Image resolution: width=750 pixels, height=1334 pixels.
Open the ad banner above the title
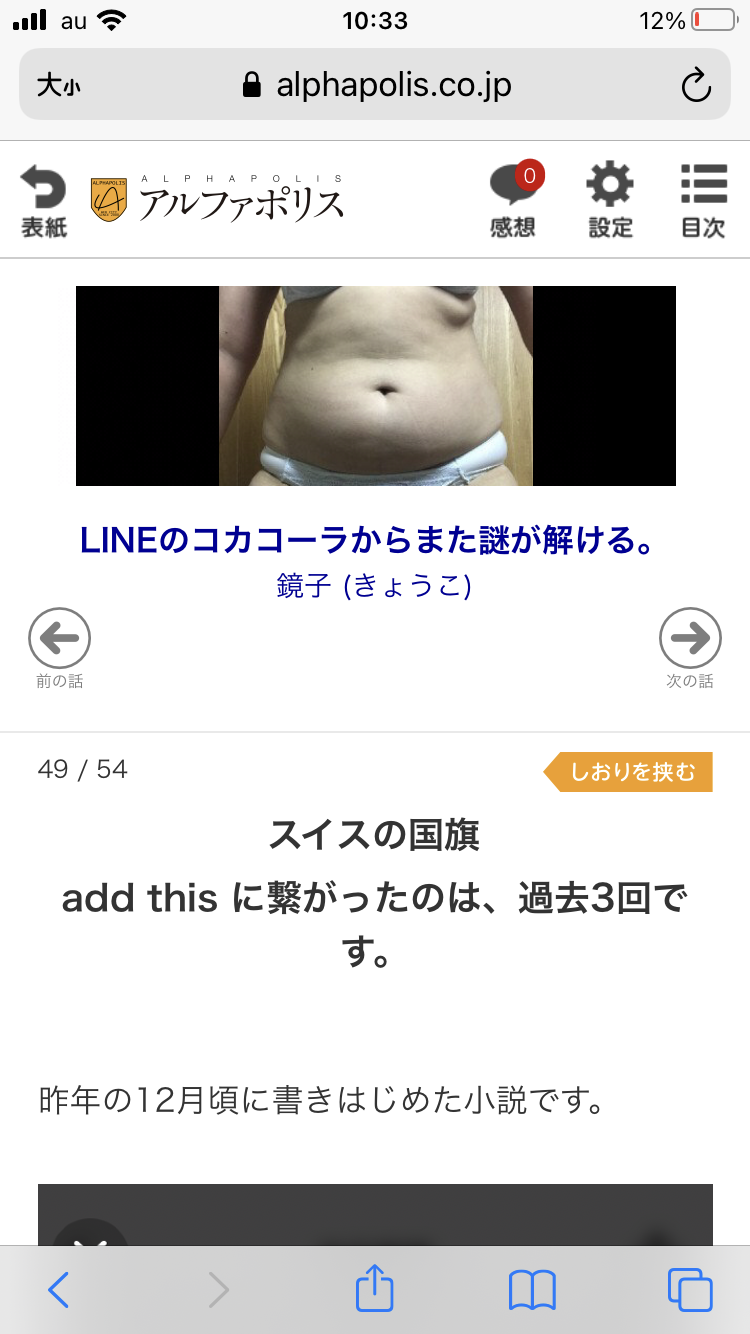(375, 386)
